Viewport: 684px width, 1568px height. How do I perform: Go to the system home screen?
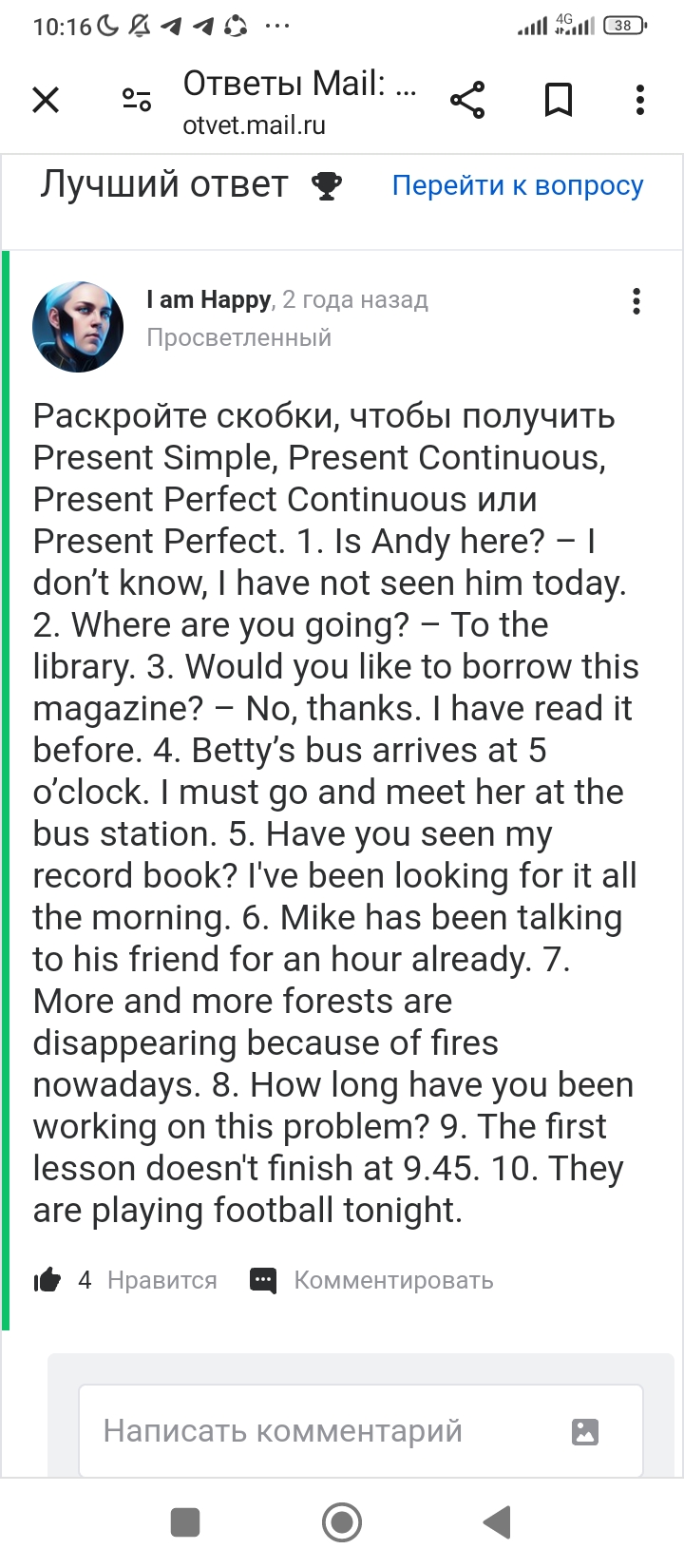pos(342,1522)
